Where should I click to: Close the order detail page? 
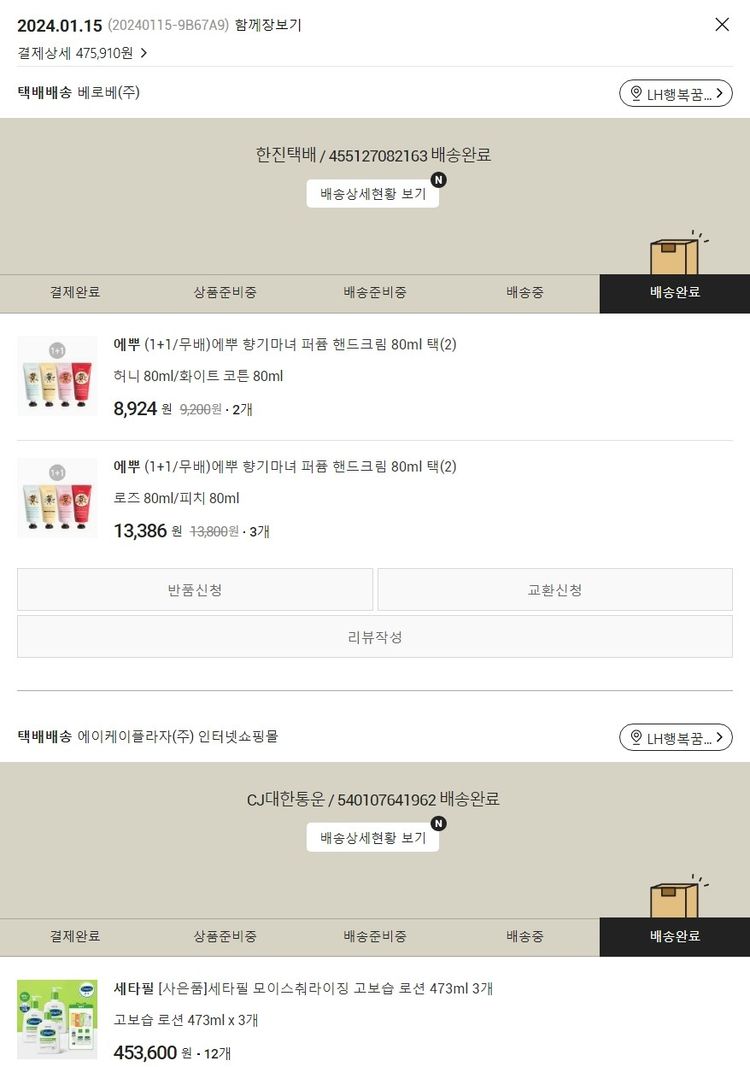click(x=722, y=25)
